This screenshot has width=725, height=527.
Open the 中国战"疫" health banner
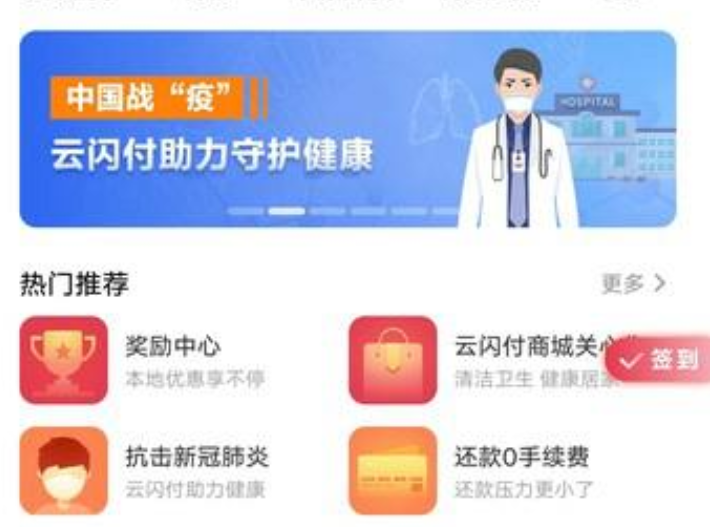pos(347,128)
